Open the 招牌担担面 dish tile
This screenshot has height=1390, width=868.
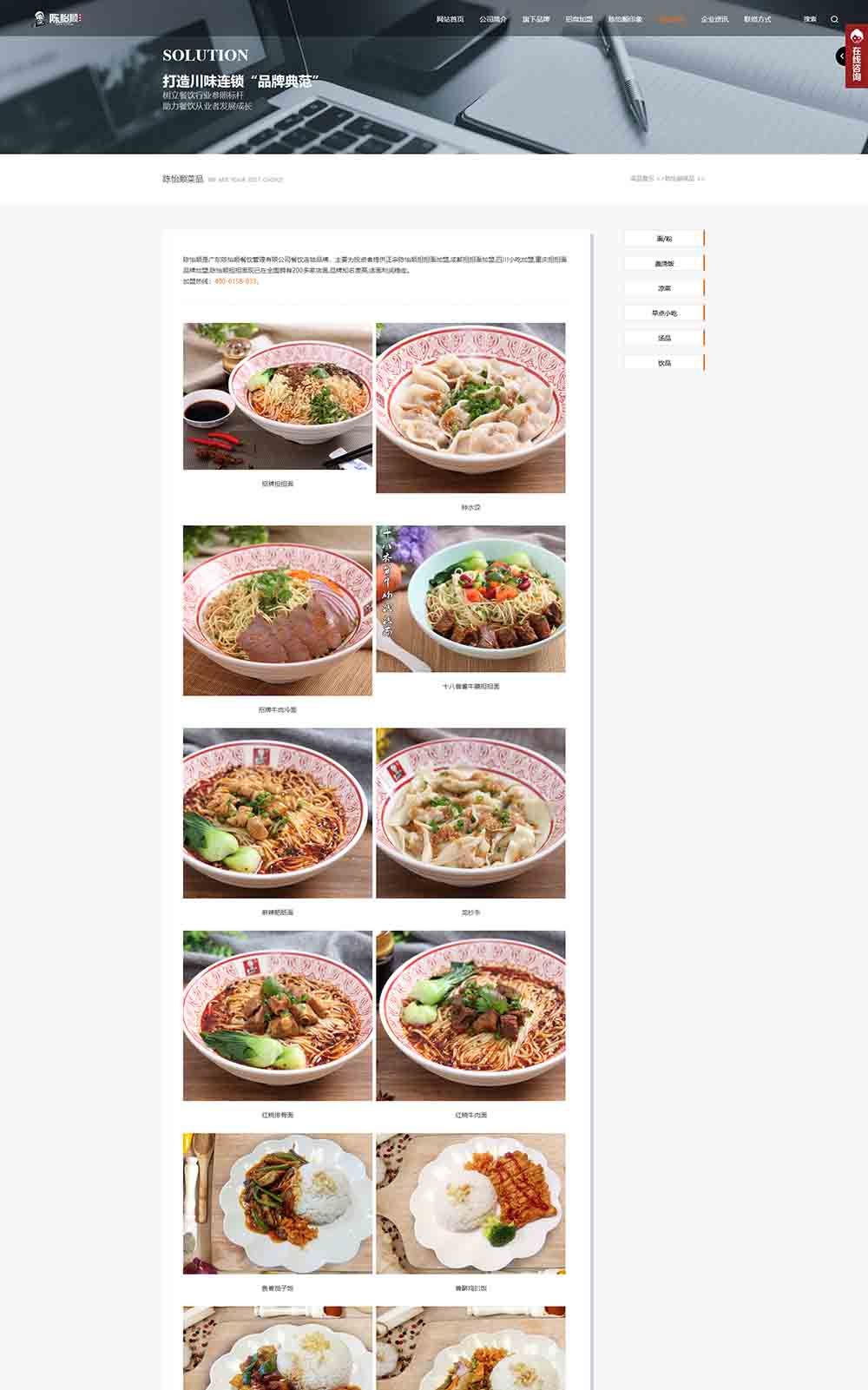tap(278, 397)
